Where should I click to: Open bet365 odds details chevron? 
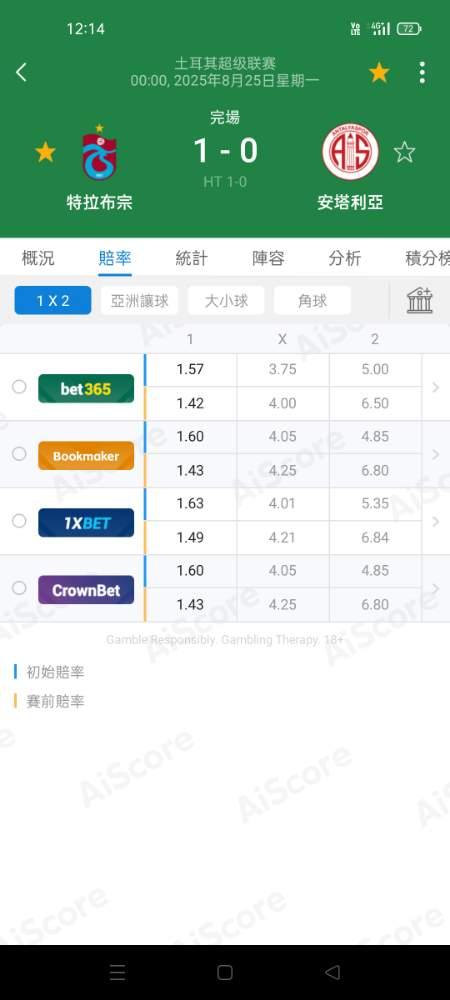(436, 387)
